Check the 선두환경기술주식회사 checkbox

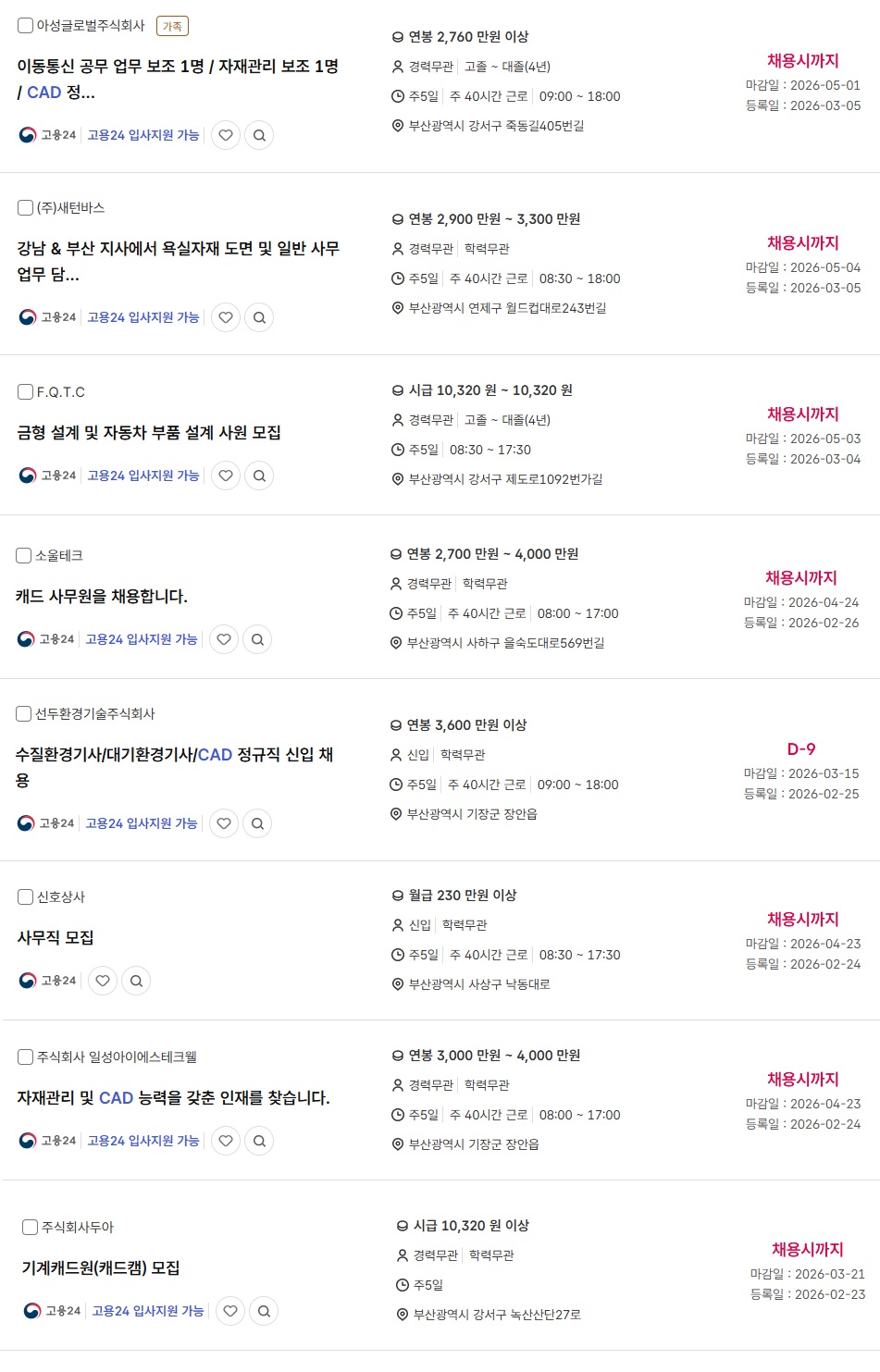[x=24, y=714]
